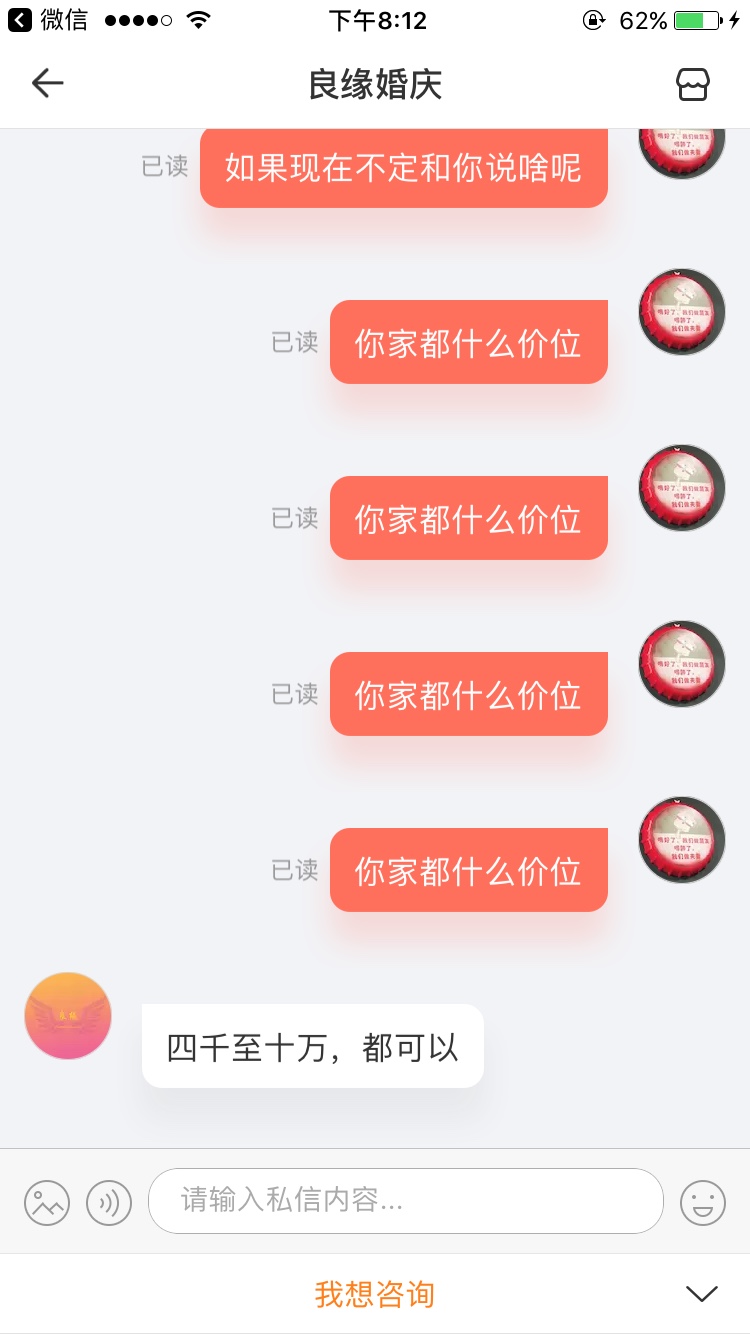The width and height of the screenshot is (750, 1334).
Task: Switch to voice message input
Action: 109,1202
